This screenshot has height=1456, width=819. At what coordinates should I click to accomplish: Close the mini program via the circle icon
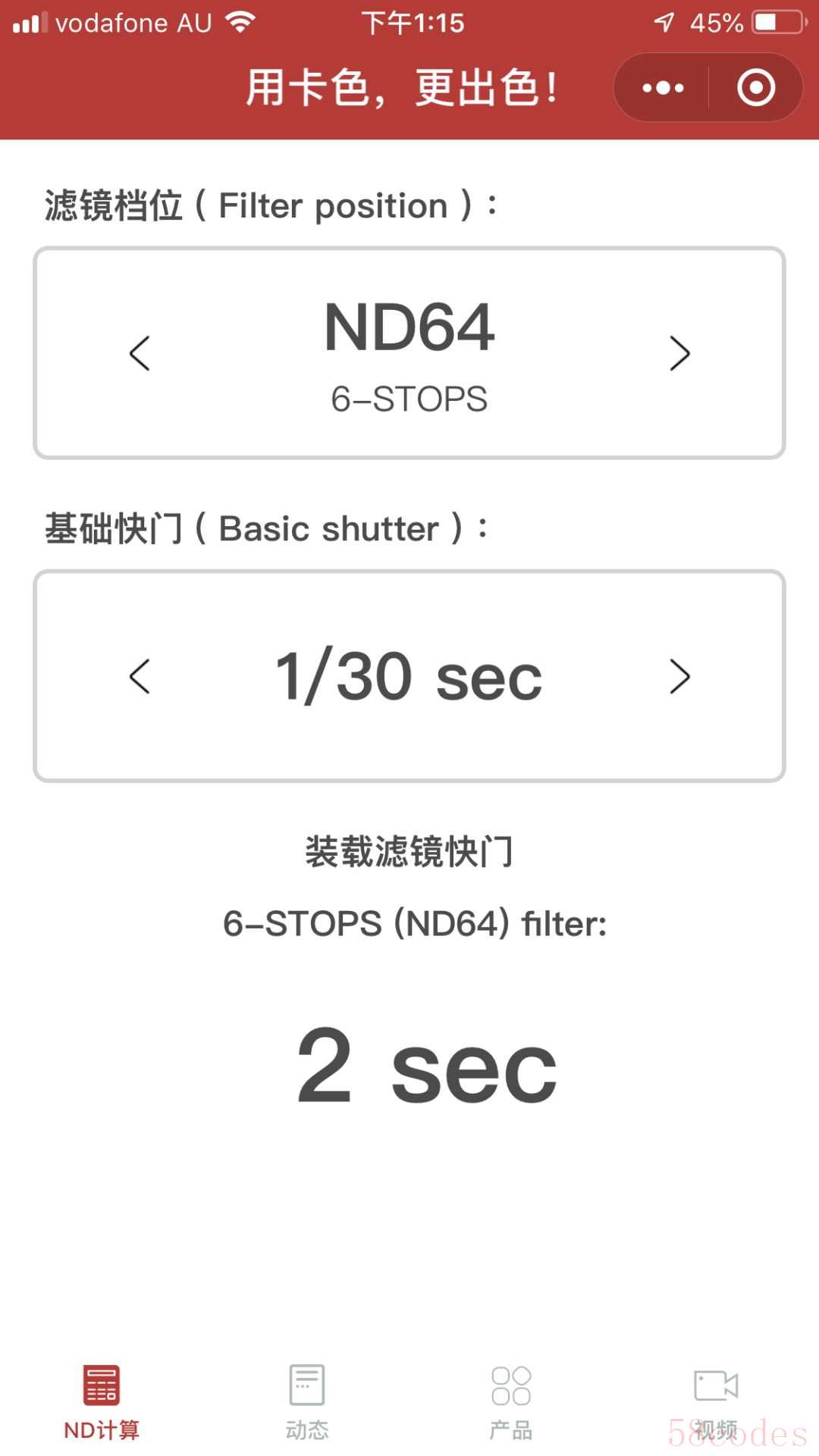[755, 88]
